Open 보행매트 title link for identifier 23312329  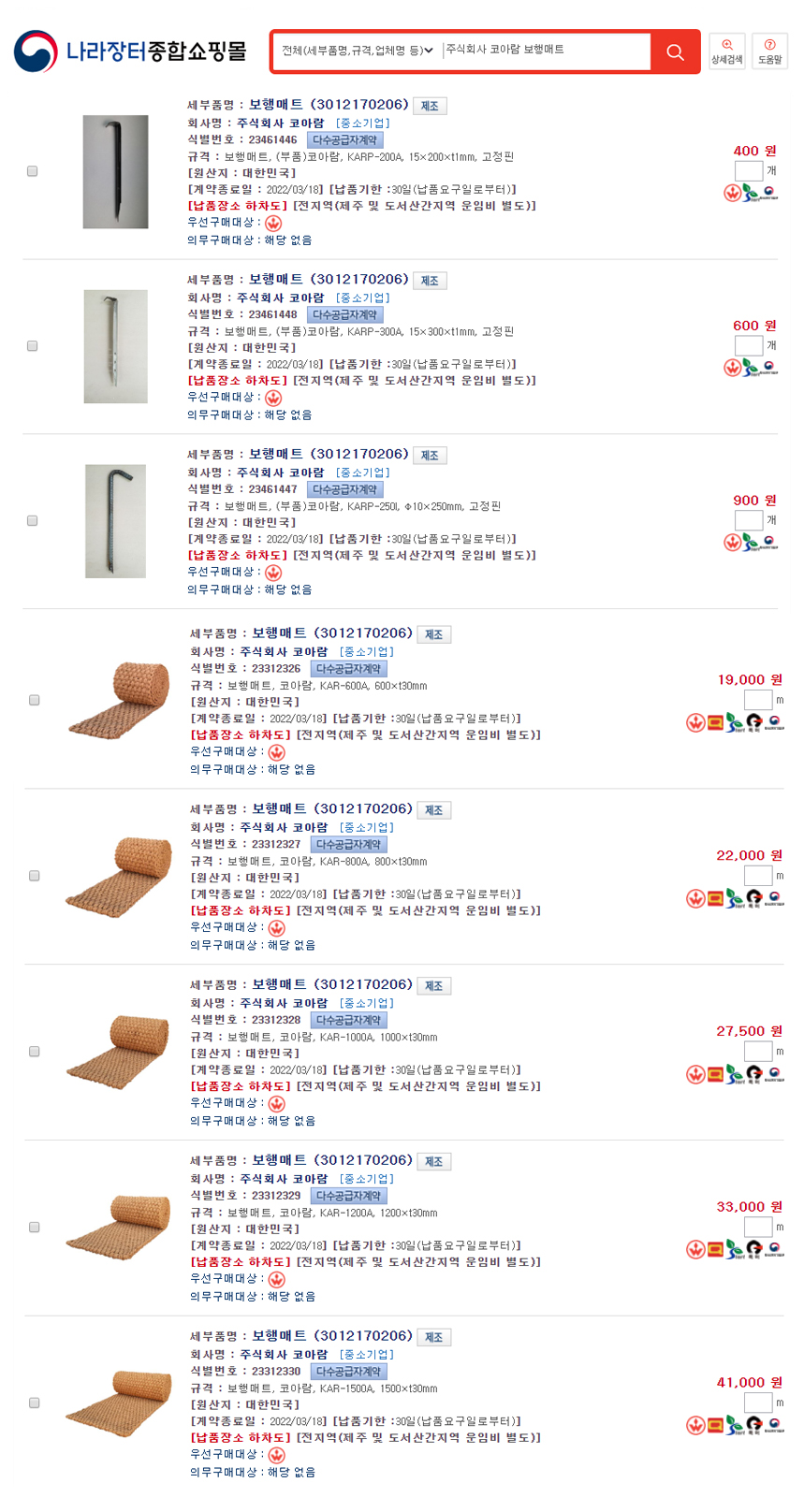tap(332, 1160)
